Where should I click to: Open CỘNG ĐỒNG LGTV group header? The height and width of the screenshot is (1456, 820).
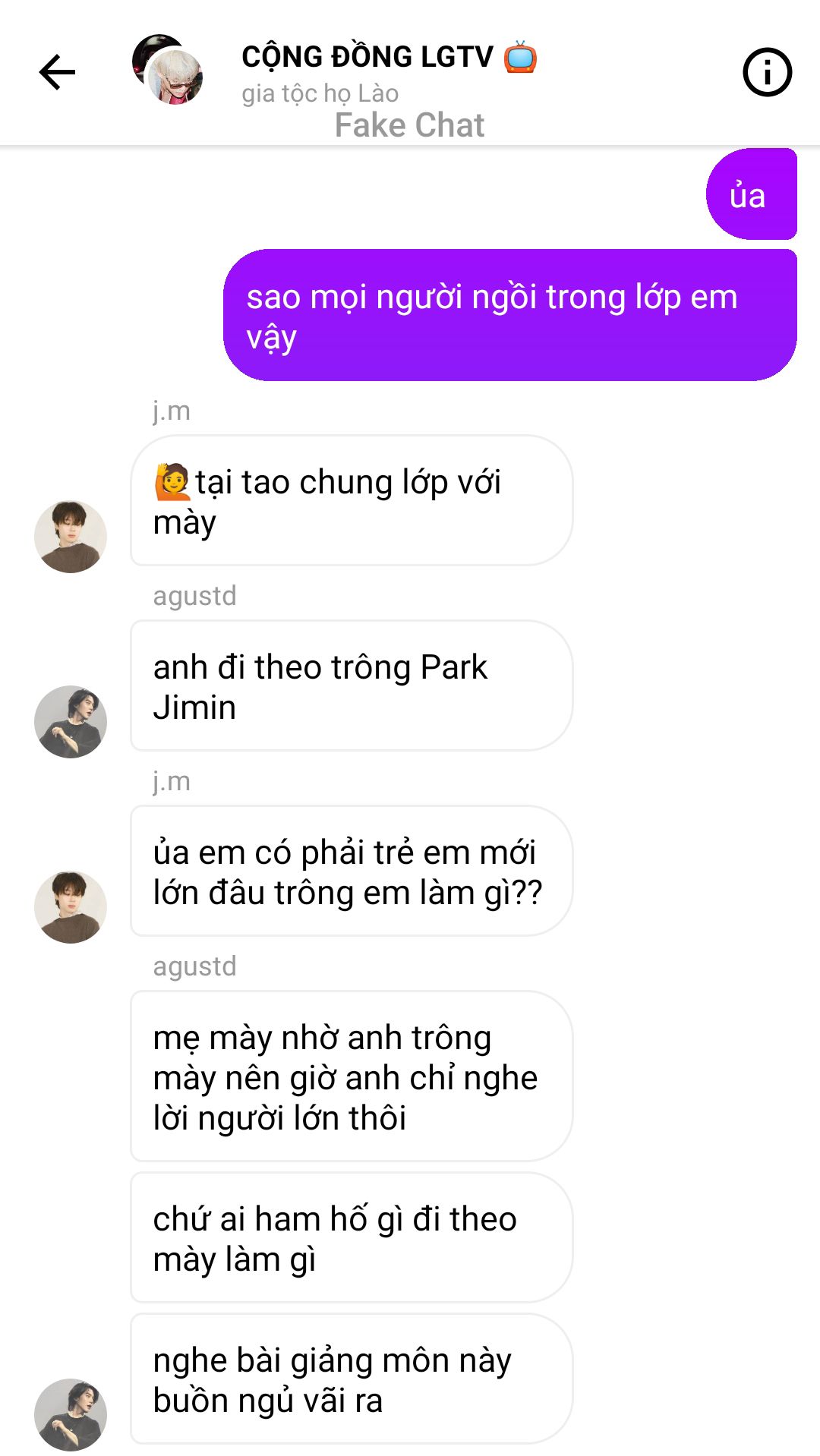click(x=367, y=58)
